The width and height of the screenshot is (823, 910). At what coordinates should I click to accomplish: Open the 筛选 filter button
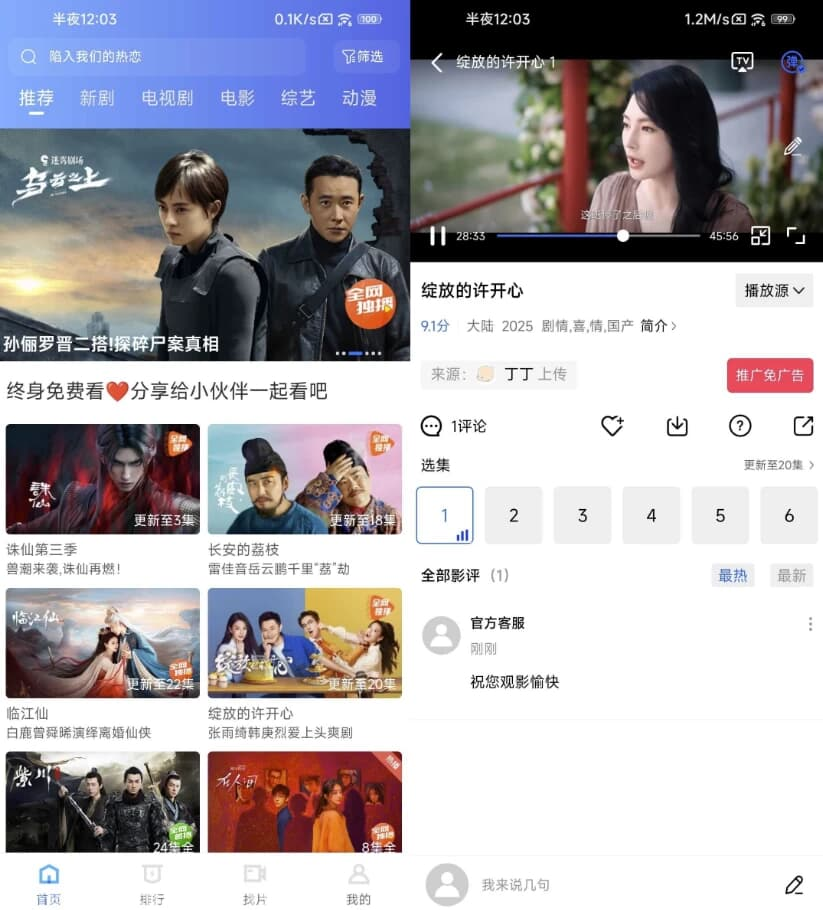click(364, 57)
